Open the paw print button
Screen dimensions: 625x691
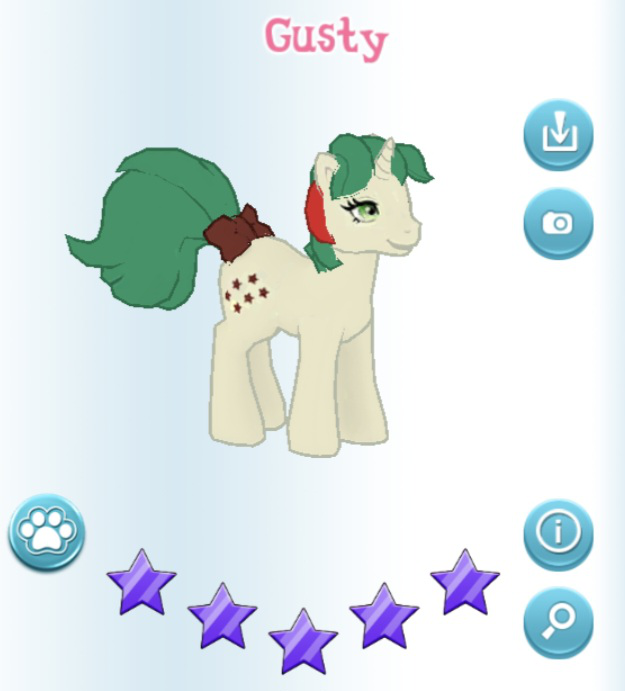click(x=46, y=533)
